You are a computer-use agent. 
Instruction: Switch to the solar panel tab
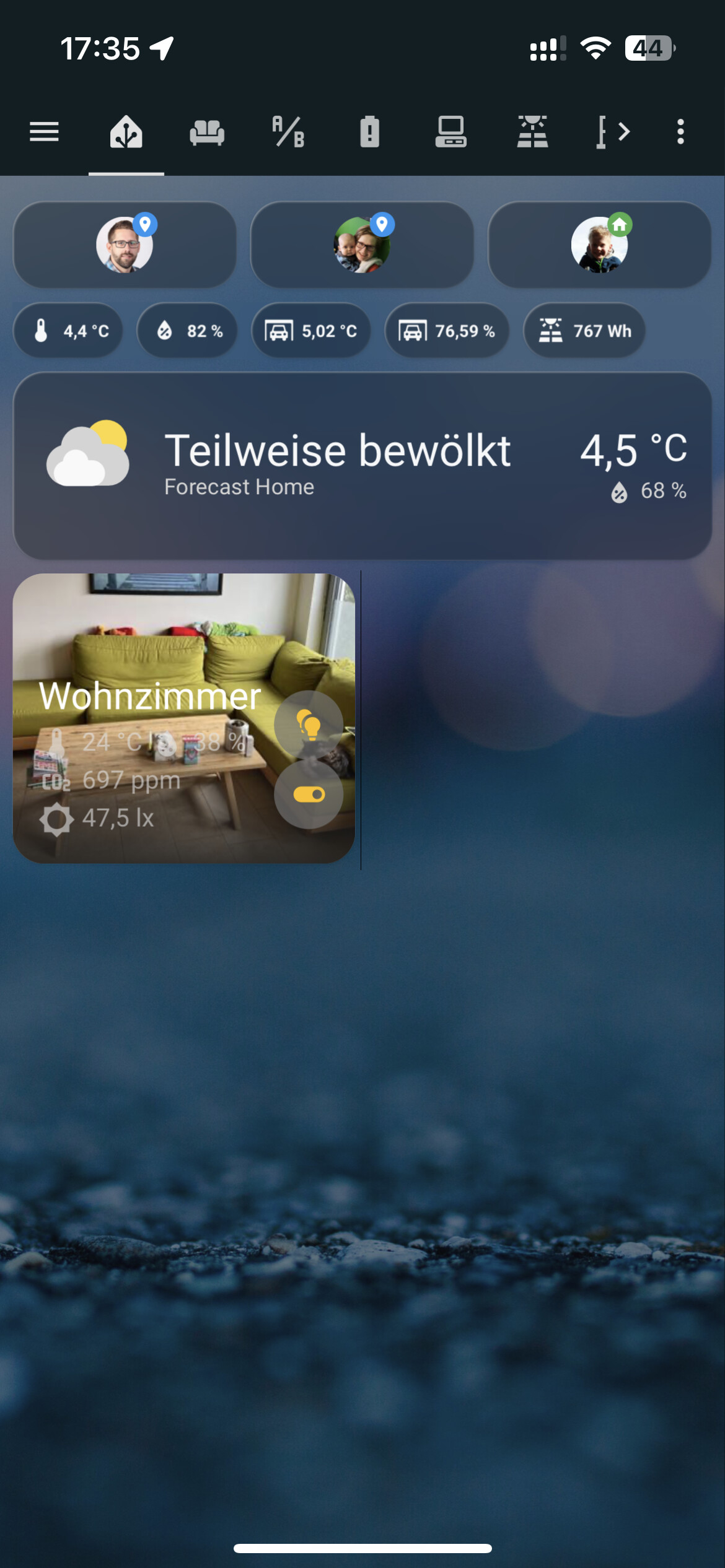[x=532, y=132]
